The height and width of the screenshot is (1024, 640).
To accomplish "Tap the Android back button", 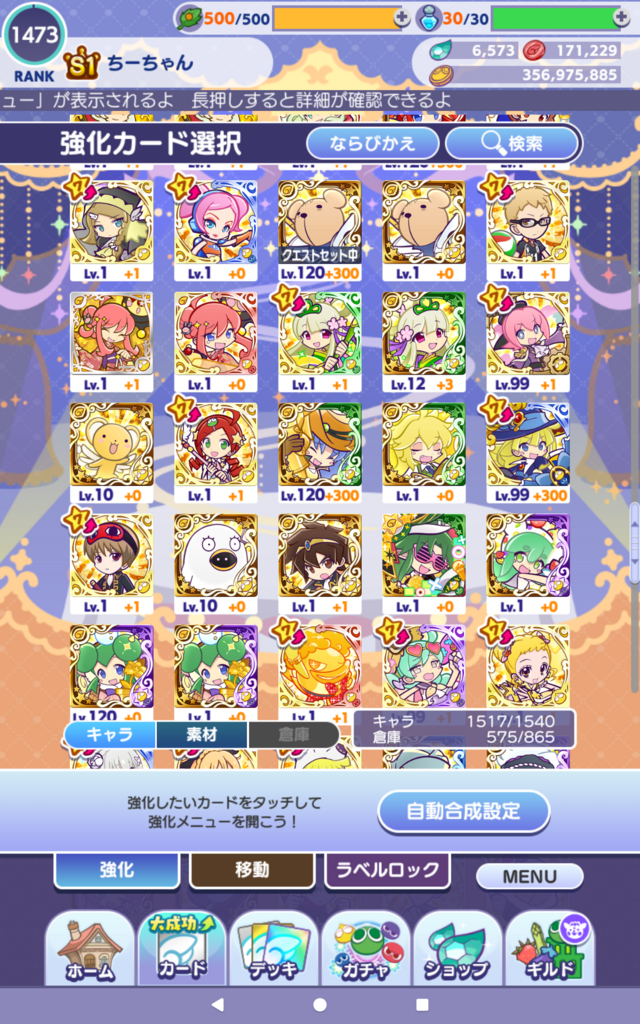I will 218,1004.
